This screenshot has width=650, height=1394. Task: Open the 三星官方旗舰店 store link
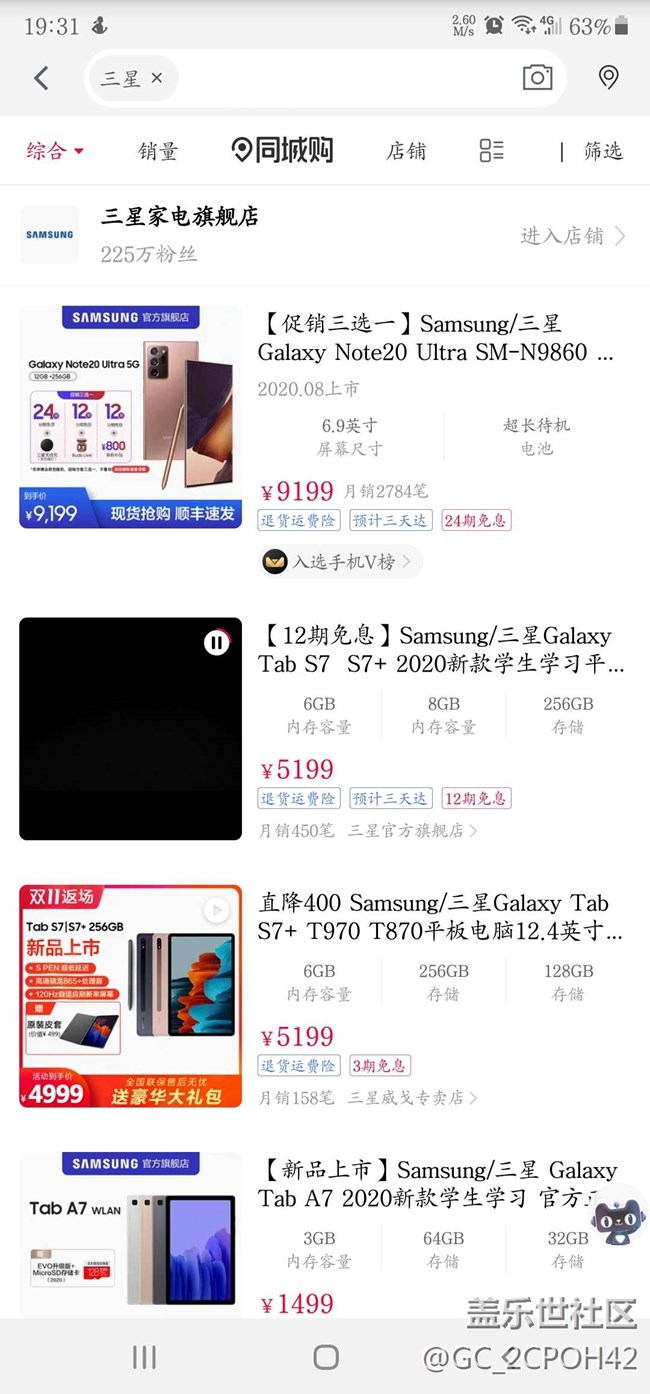412,830
